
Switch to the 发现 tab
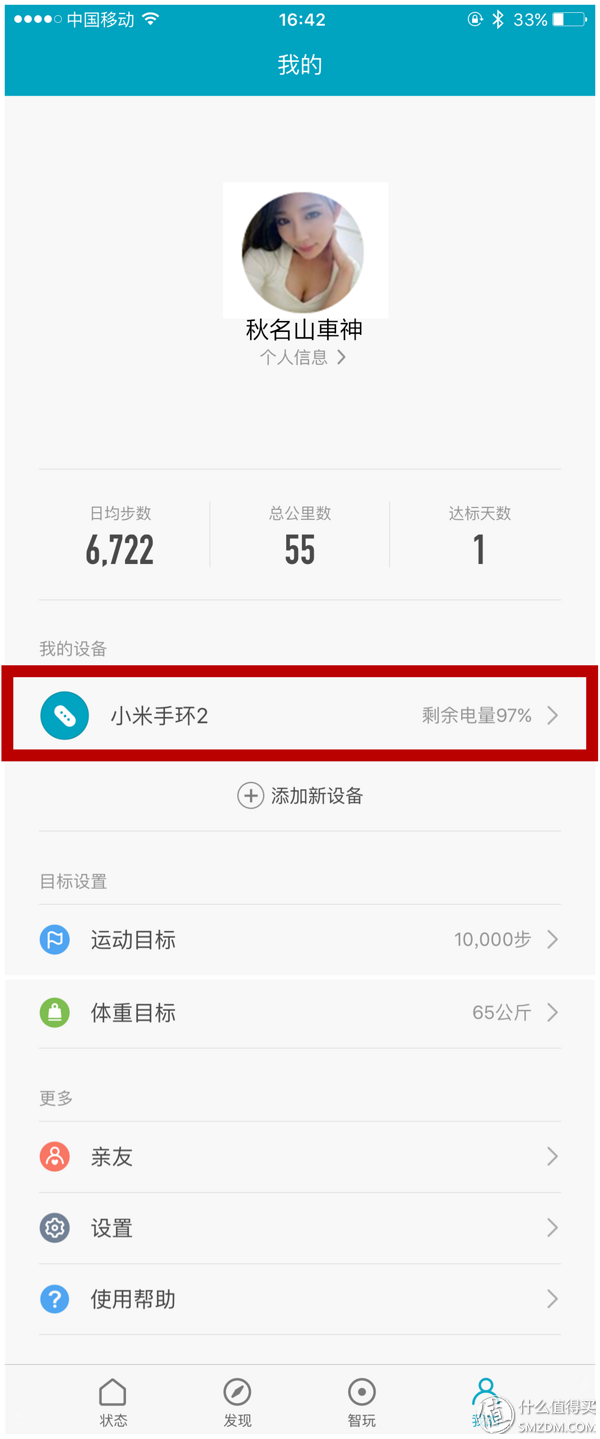pyautogui.click(x=237, y=1402)
